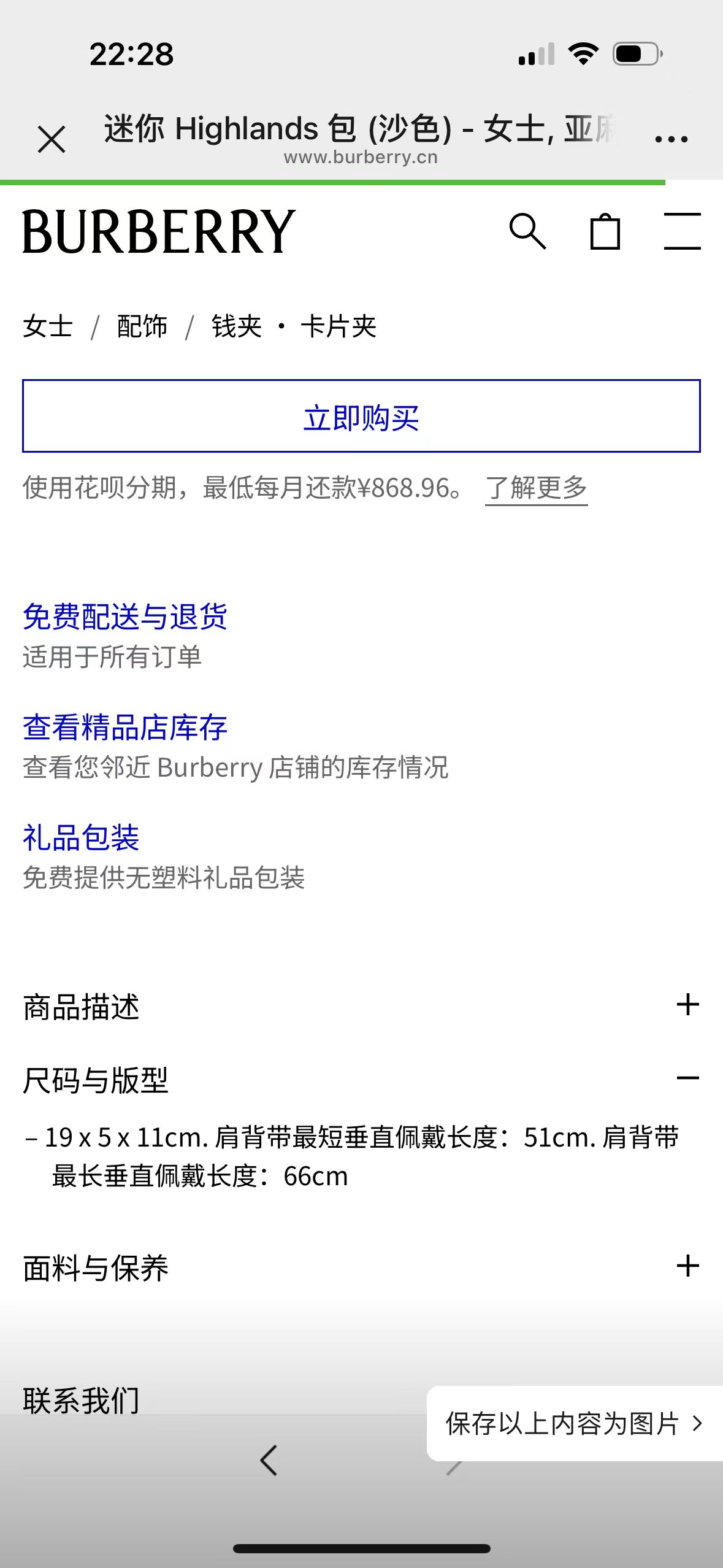This screenshot has height=1568, width=723.
Task: Open the Burberry hamburger menu
Action: click(682, 231)
